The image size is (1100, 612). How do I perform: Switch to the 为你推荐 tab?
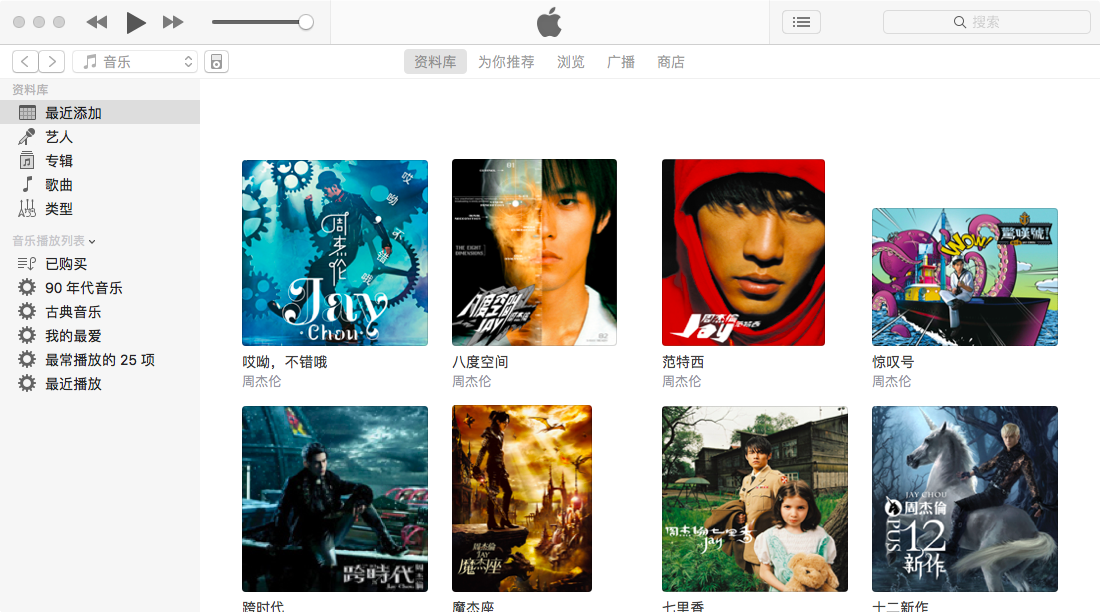pyautogui.click(x=506, y=62)
